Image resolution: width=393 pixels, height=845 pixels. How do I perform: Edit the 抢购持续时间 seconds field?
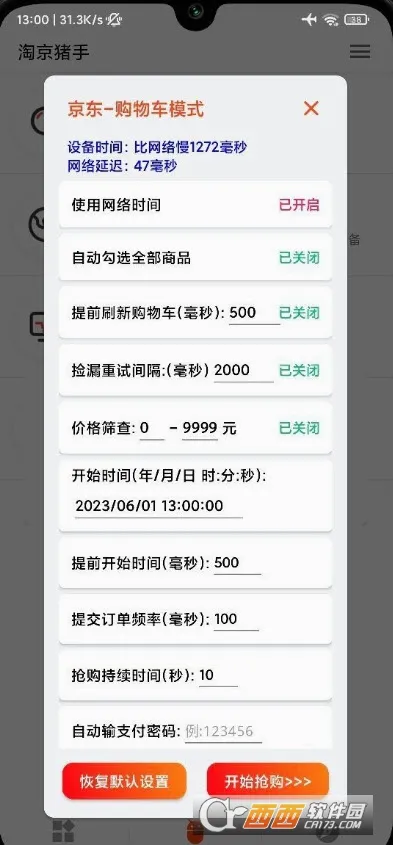coord(218,676)
